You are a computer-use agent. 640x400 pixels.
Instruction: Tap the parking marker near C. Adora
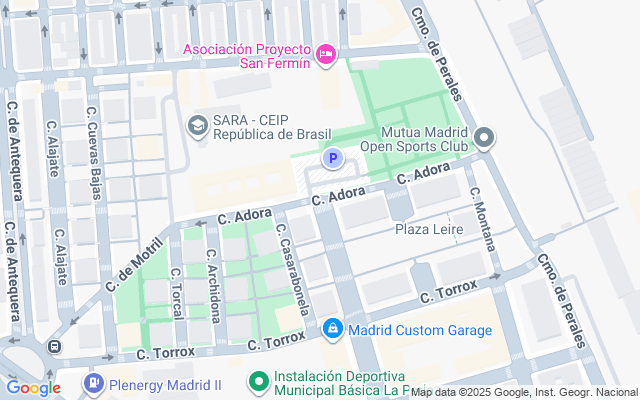[x=332, y=158]
